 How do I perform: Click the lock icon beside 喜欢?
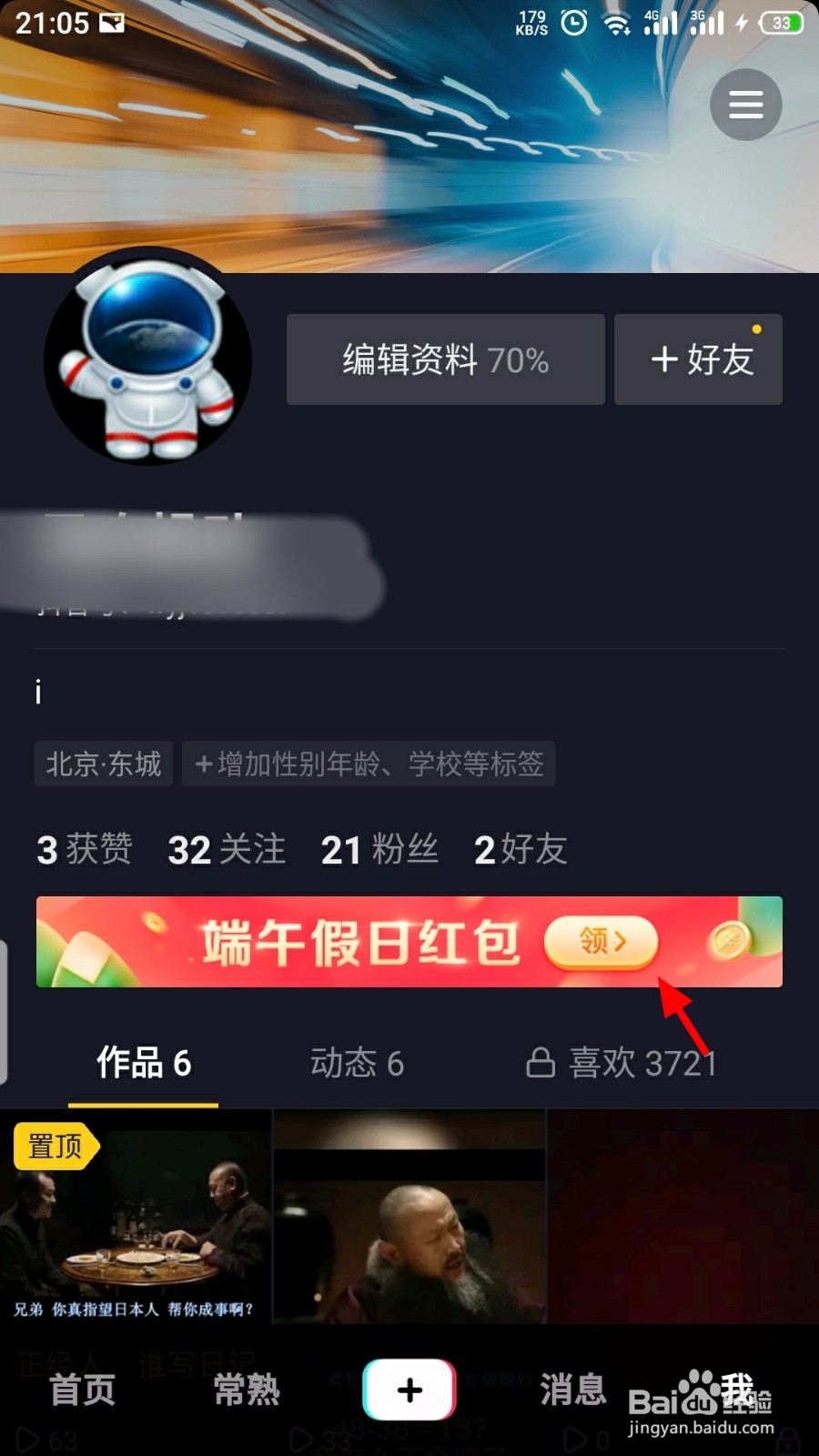coord(541,1063)
